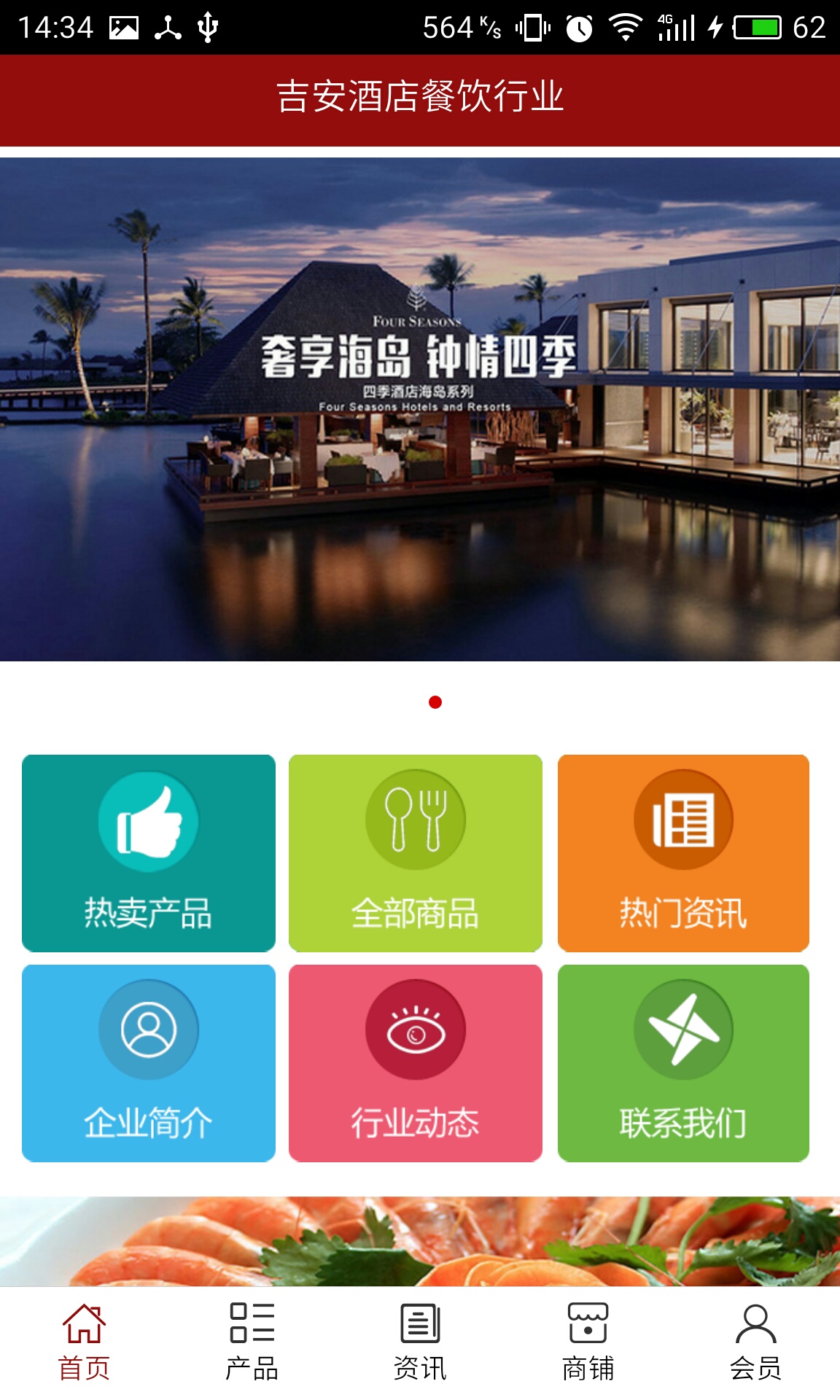Open 行业动态 industry news tile
Image resolution: width=840 pixels, height=1400 pixels.
[x=416, y=1063]
